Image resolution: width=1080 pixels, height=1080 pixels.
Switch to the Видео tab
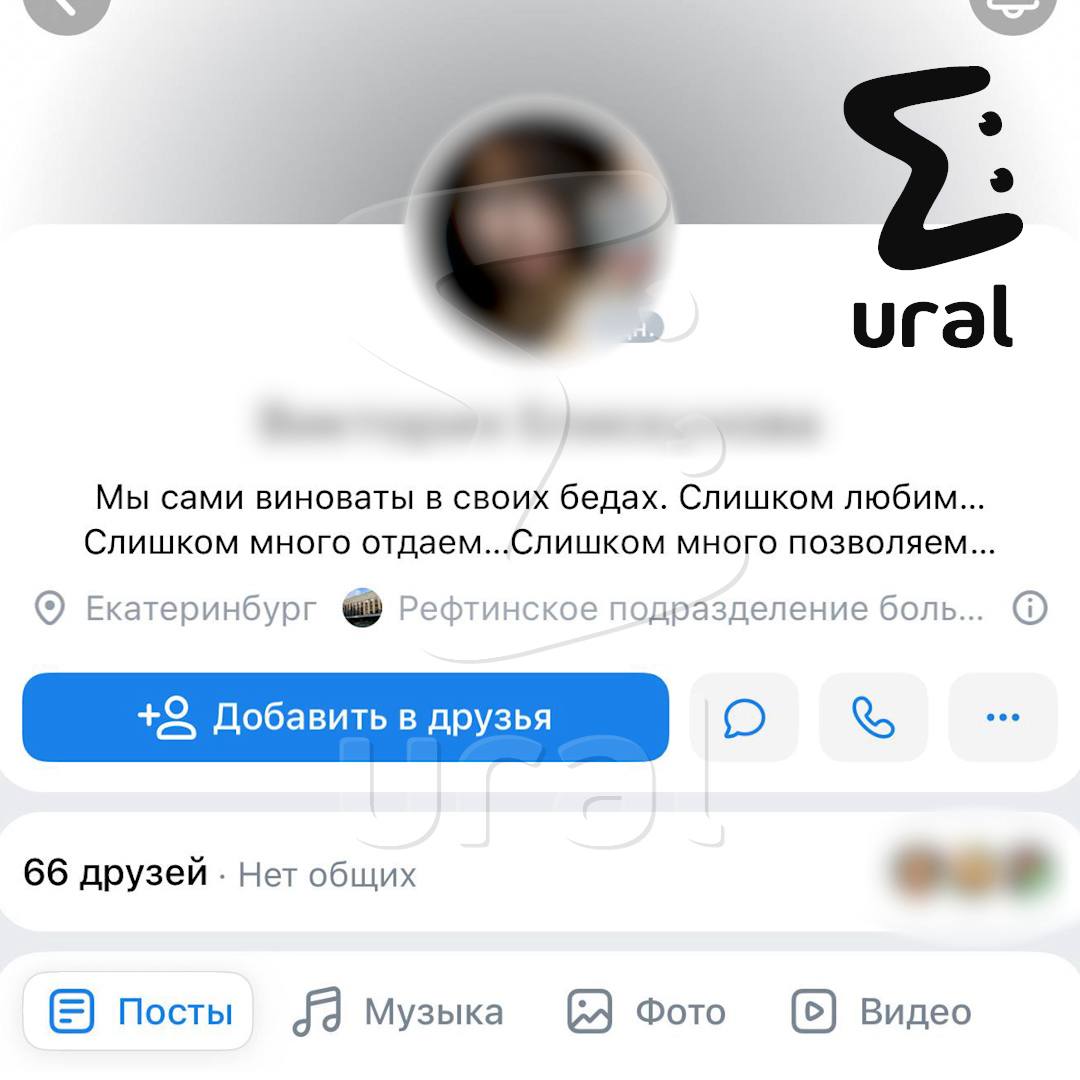pos(881,1012)
